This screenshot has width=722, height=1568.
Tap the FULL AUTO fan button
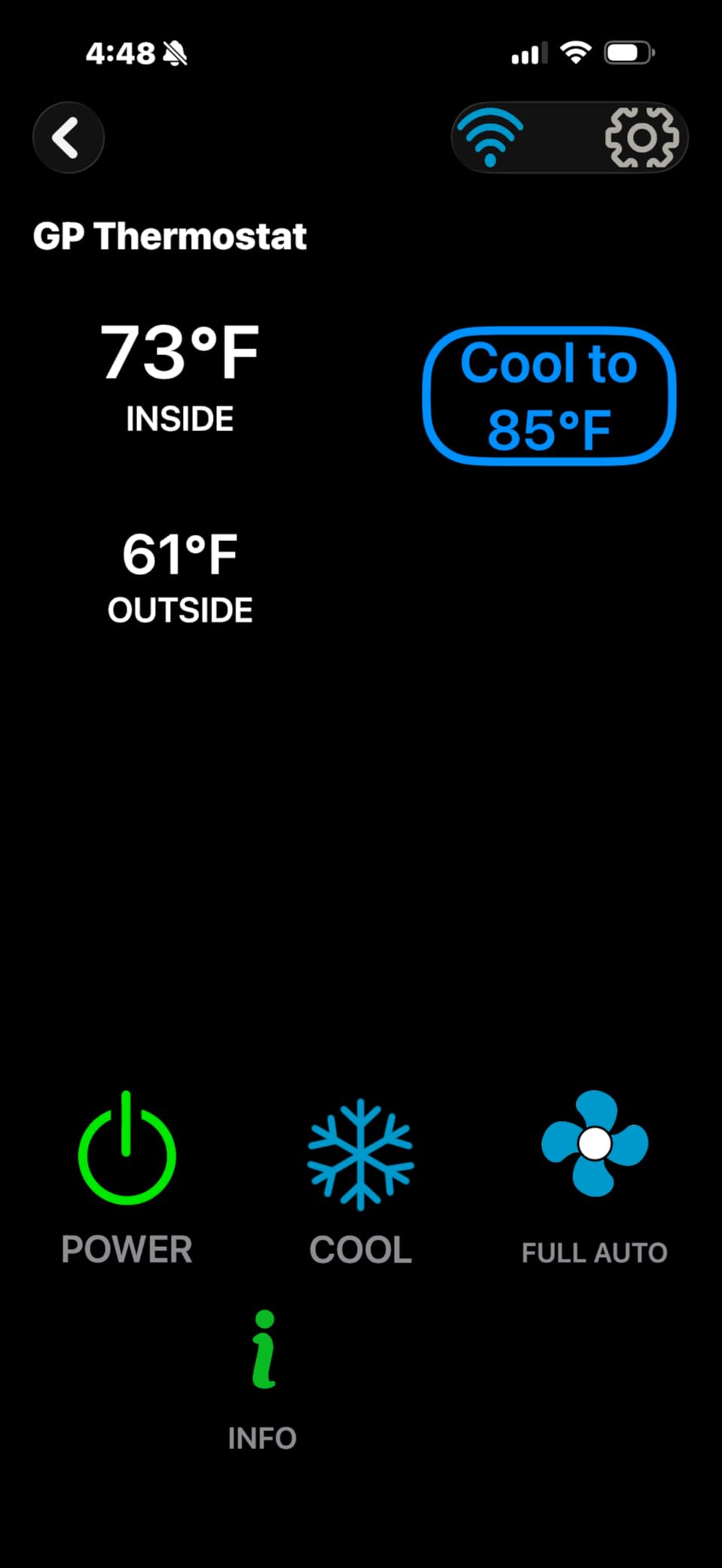595,1178
